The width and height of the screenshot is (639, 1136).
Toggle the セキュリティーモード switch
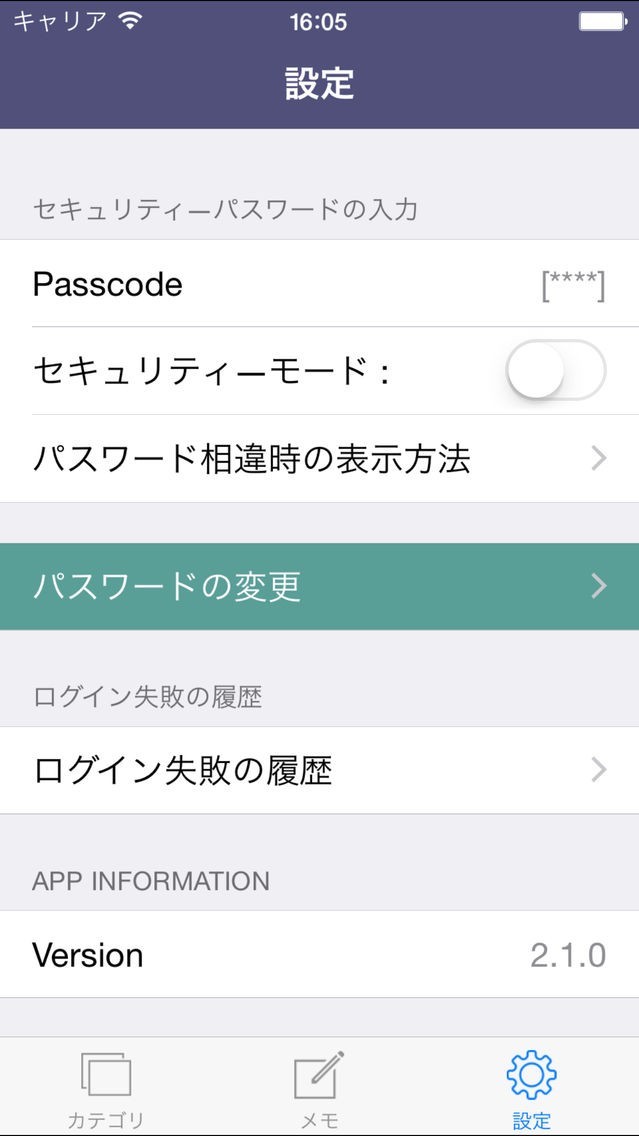click(556, 370)
